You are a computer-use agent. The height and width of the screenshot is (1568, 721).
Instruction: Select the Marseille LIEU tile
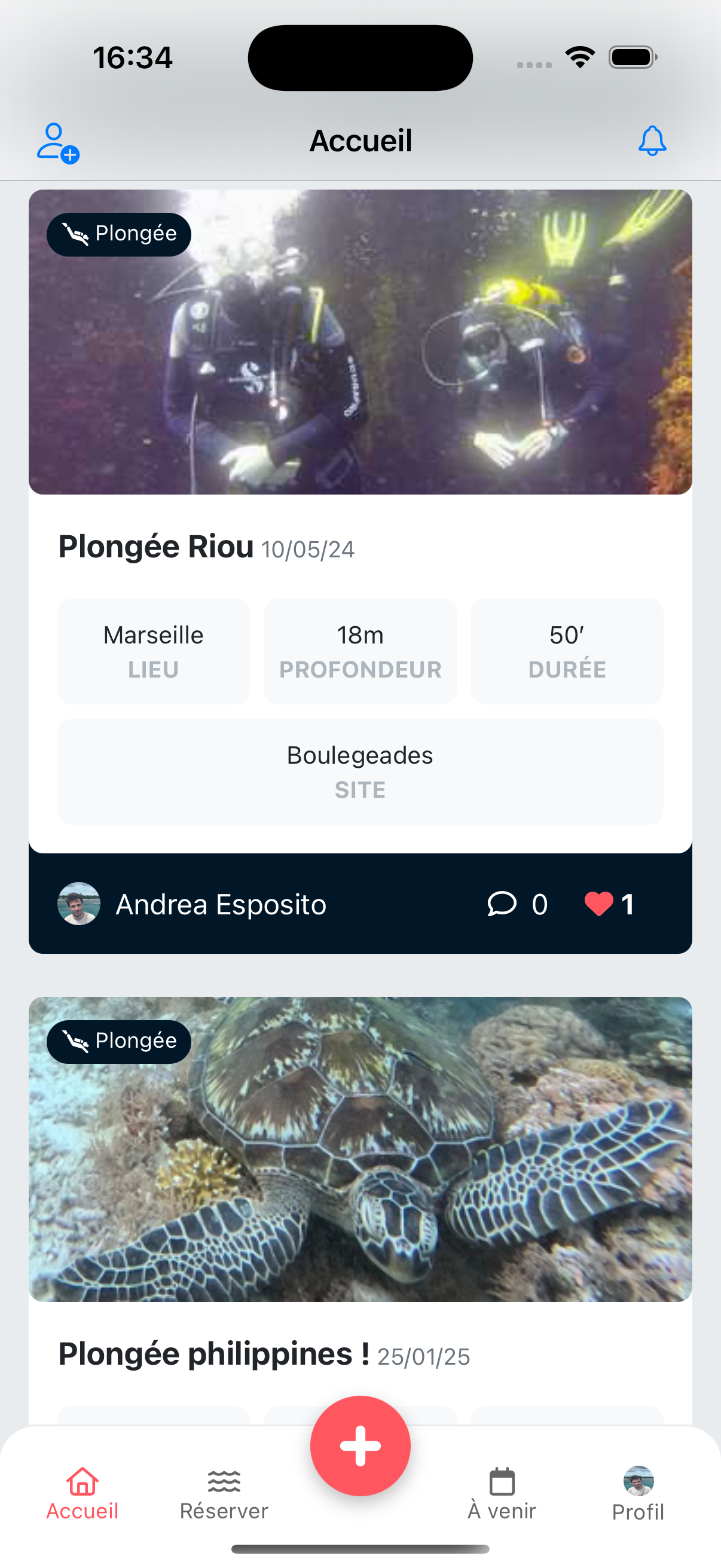point(152,651)
